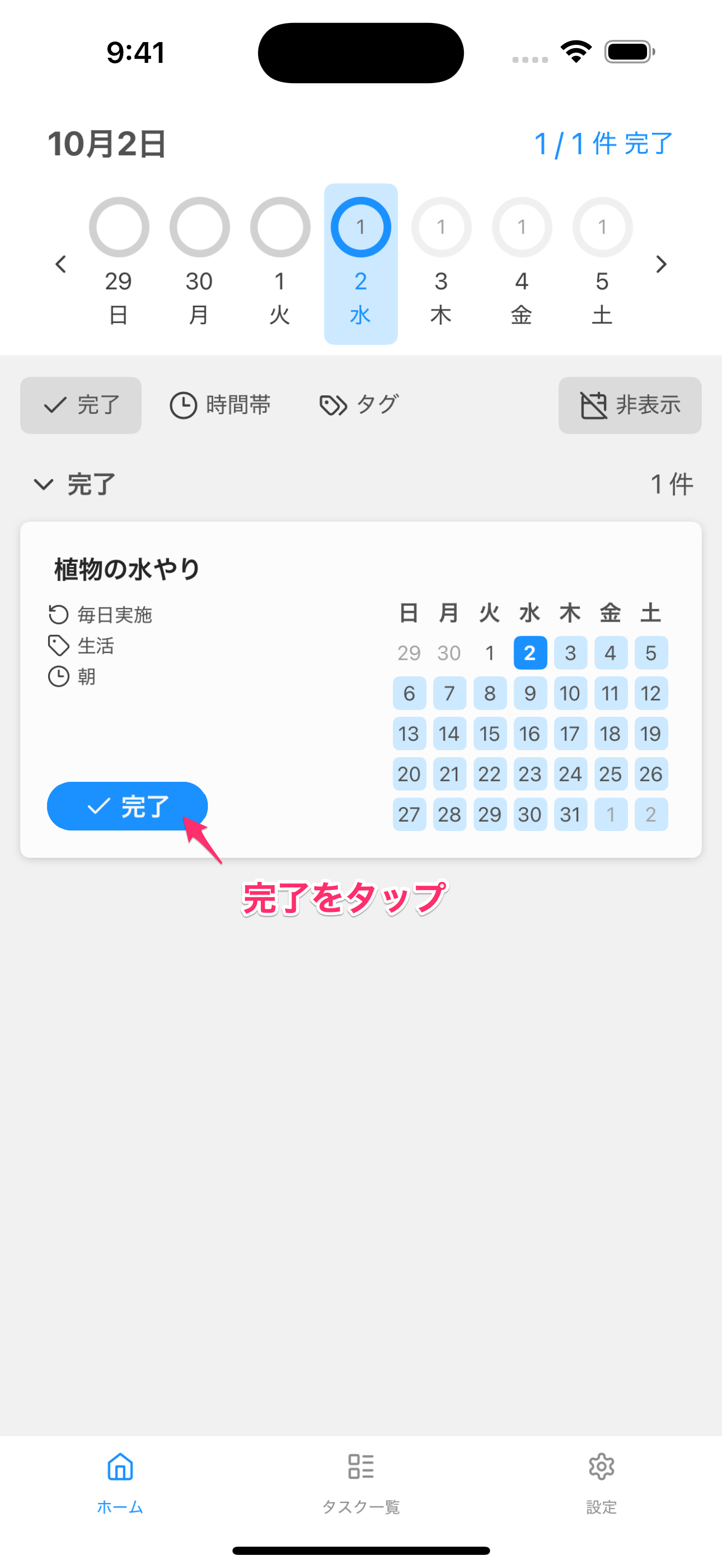Select Monday the 30th in week strip
722x1568 pixels.
click(x=199, y=263)
